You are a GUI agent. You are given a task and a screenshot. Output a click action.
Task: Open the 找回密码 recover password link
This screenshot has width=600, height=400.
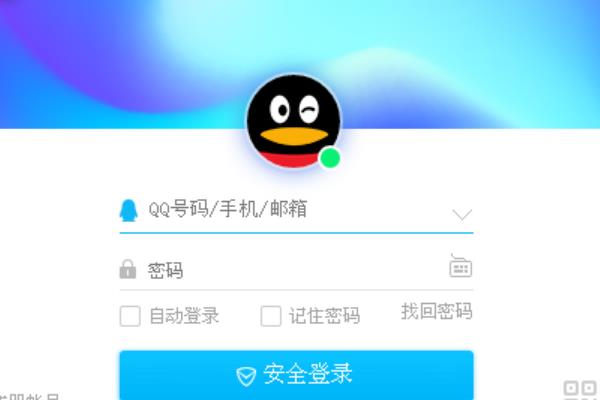(436, 311)
